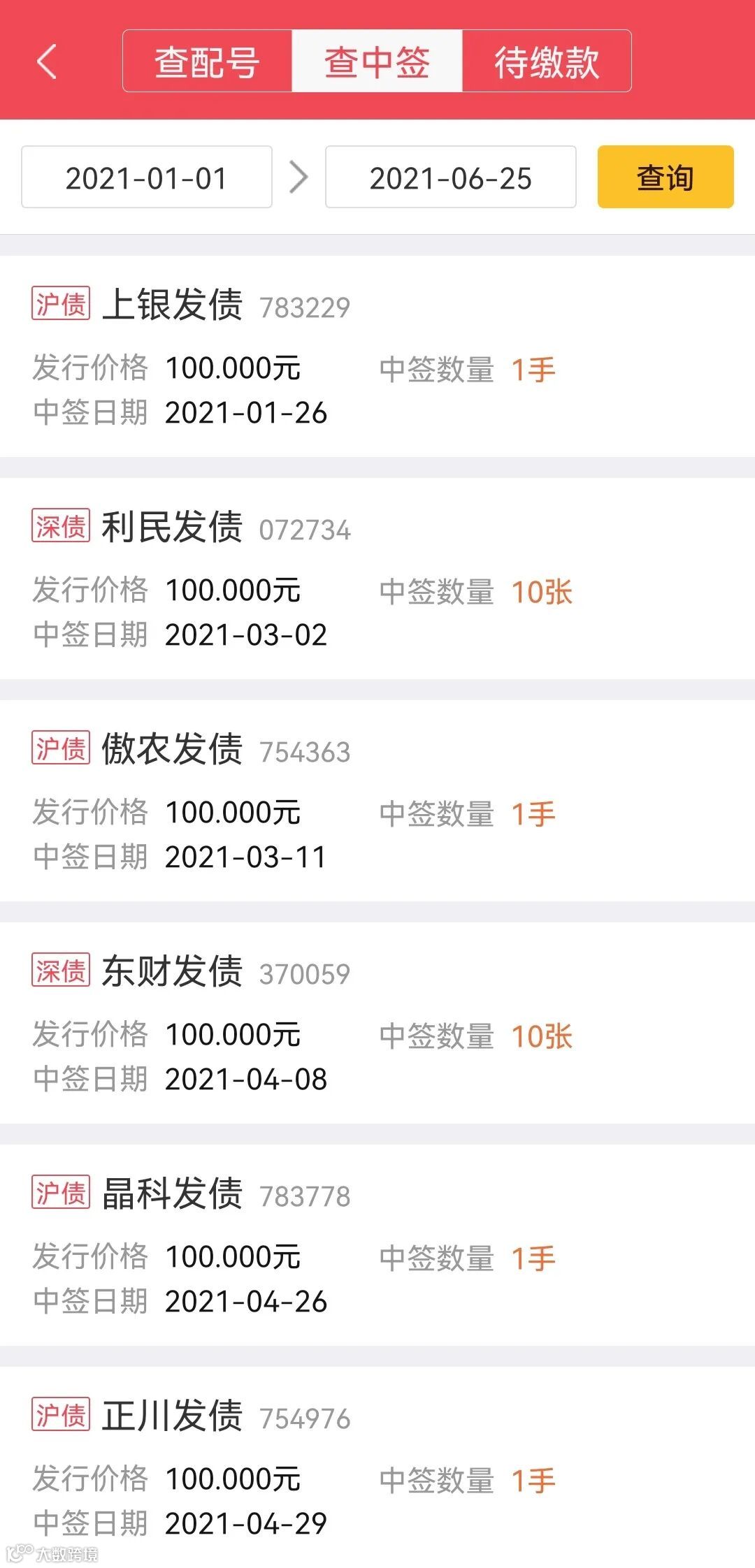Switch to the 查配号 tab
The width and height of the screenshot is (755, 1568).
click(207, 61)
